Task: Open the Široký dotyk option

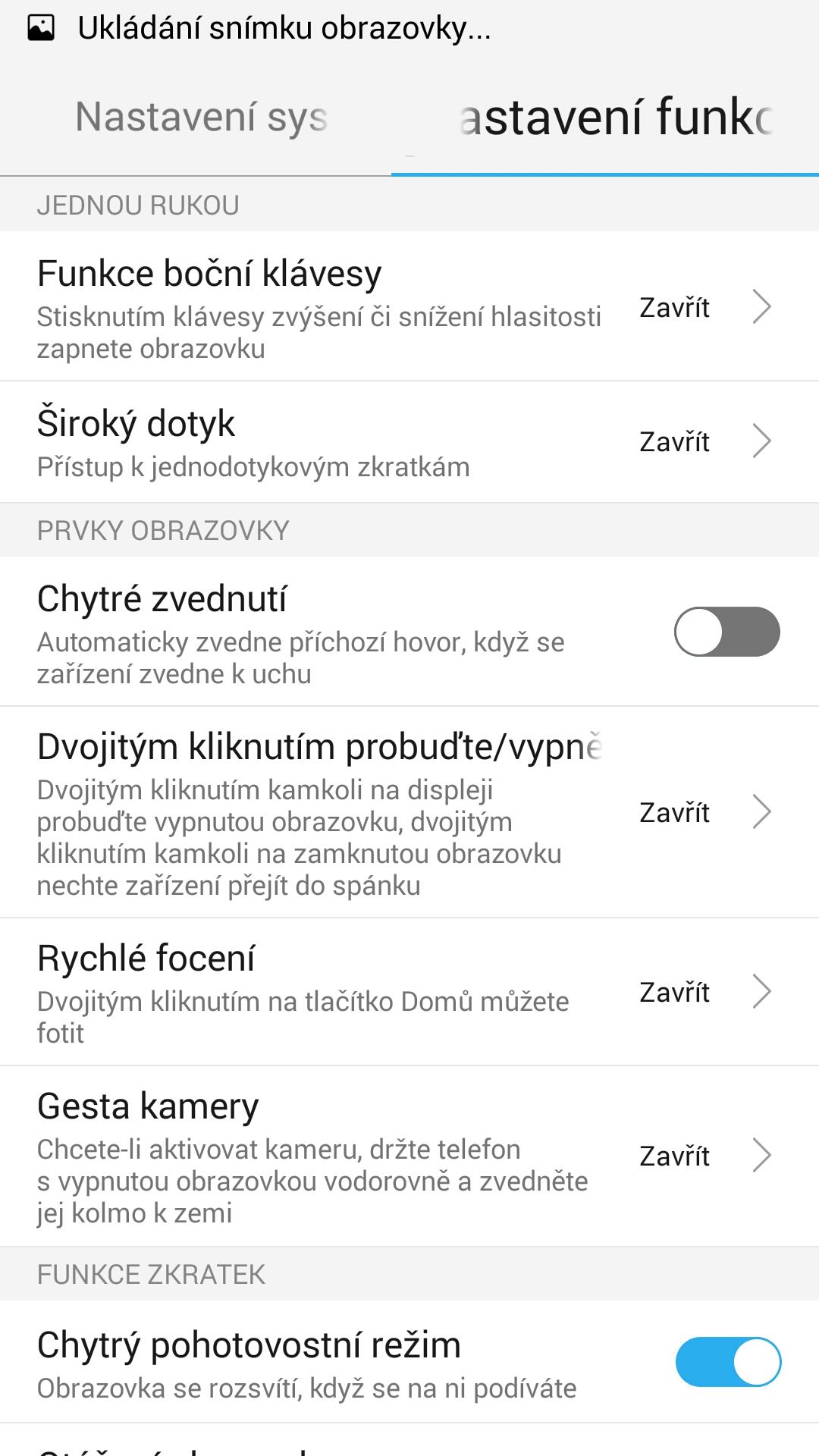Action: click(x=409, y=442)
